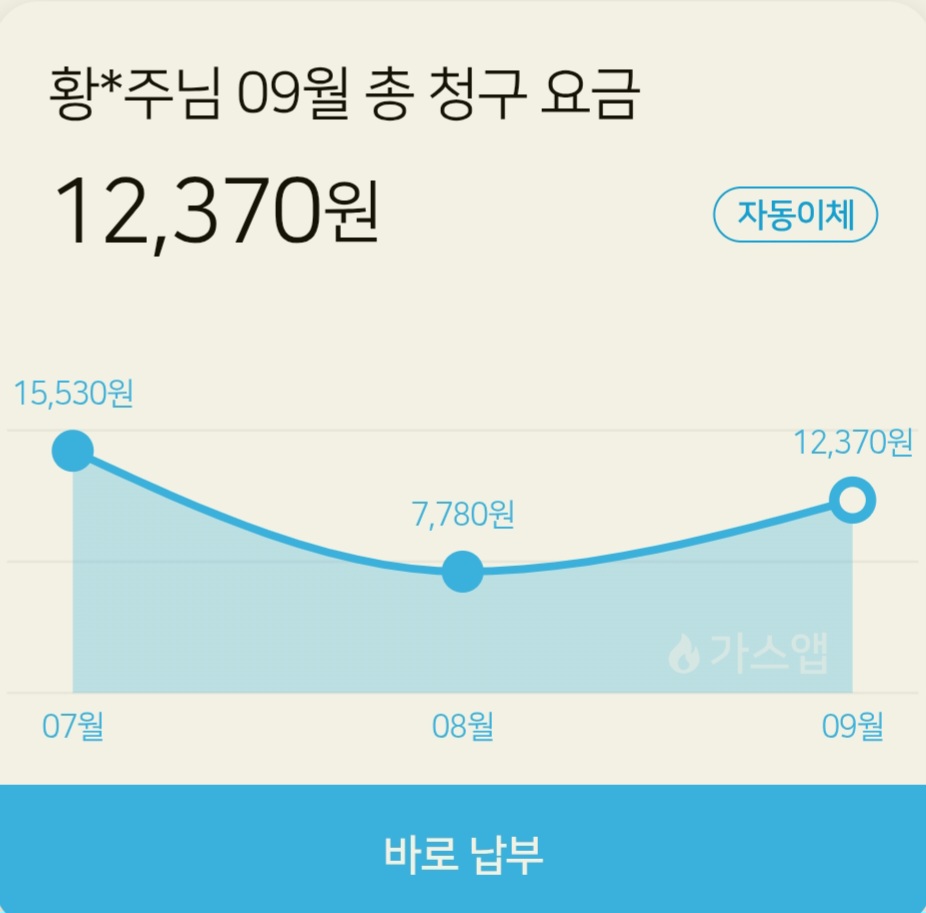Tap the 바로 납부 pay-now button
This screenshot has width=926, height=913.
point(463,850)
